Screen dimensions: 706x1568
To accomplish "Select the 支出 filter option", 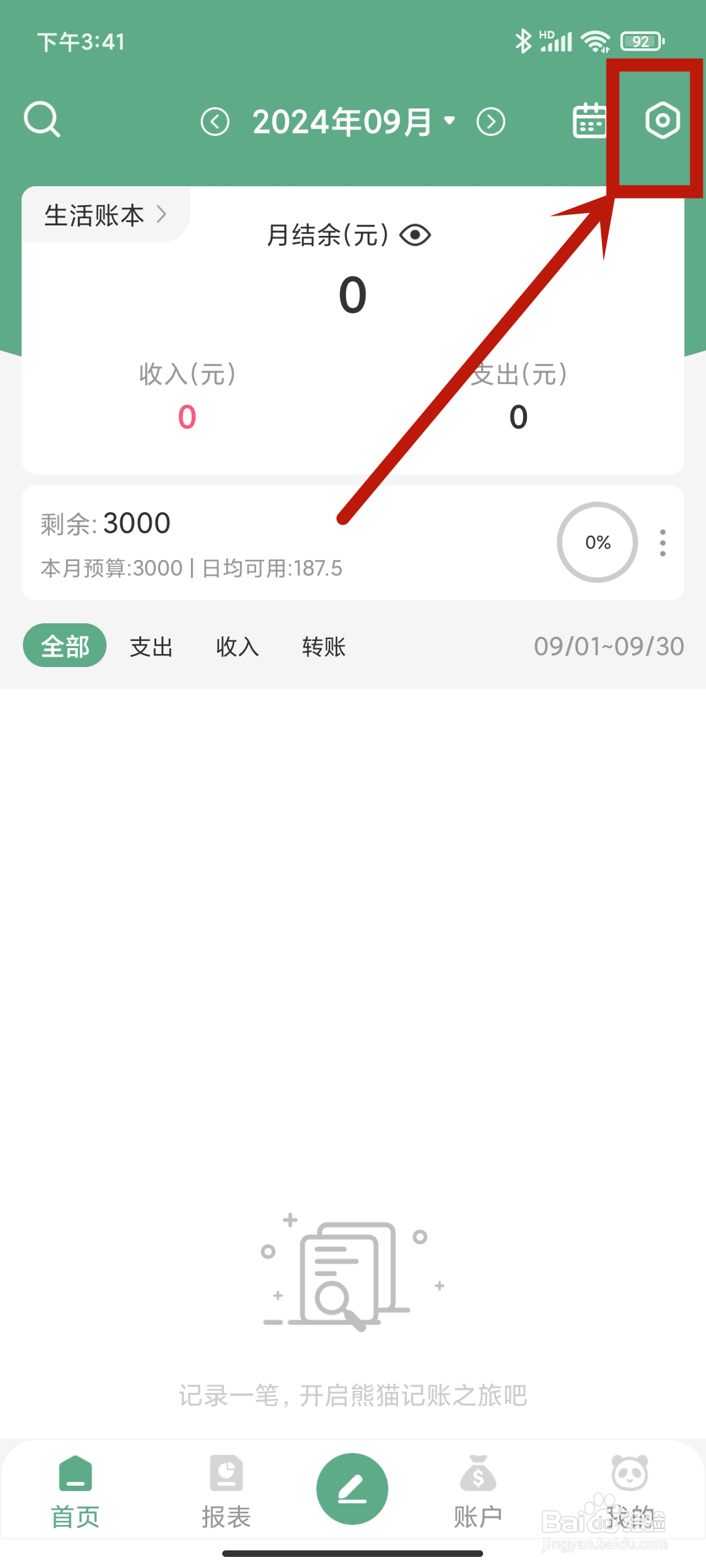I will click(151, 646).
